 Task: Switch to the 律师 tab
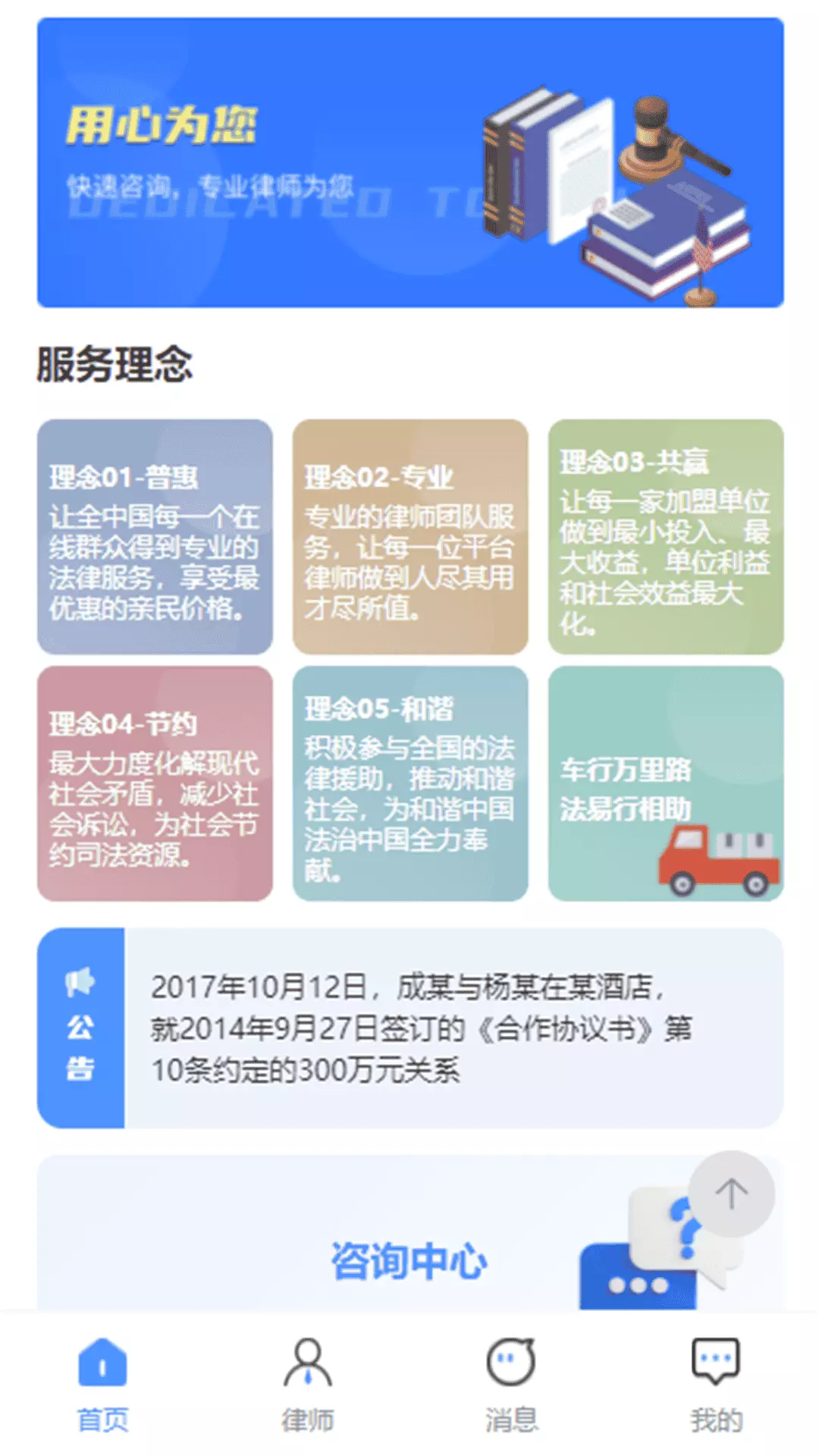(307, 1385)
